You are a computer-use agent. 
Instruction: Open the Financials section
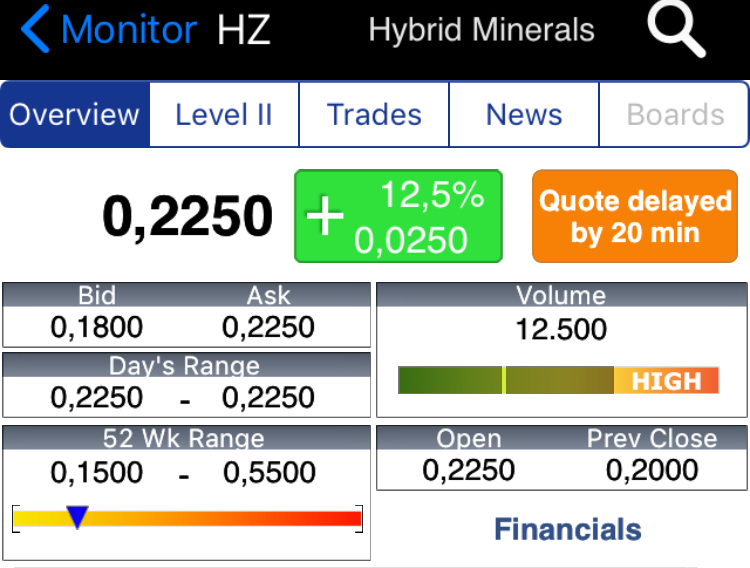(567, 529)
